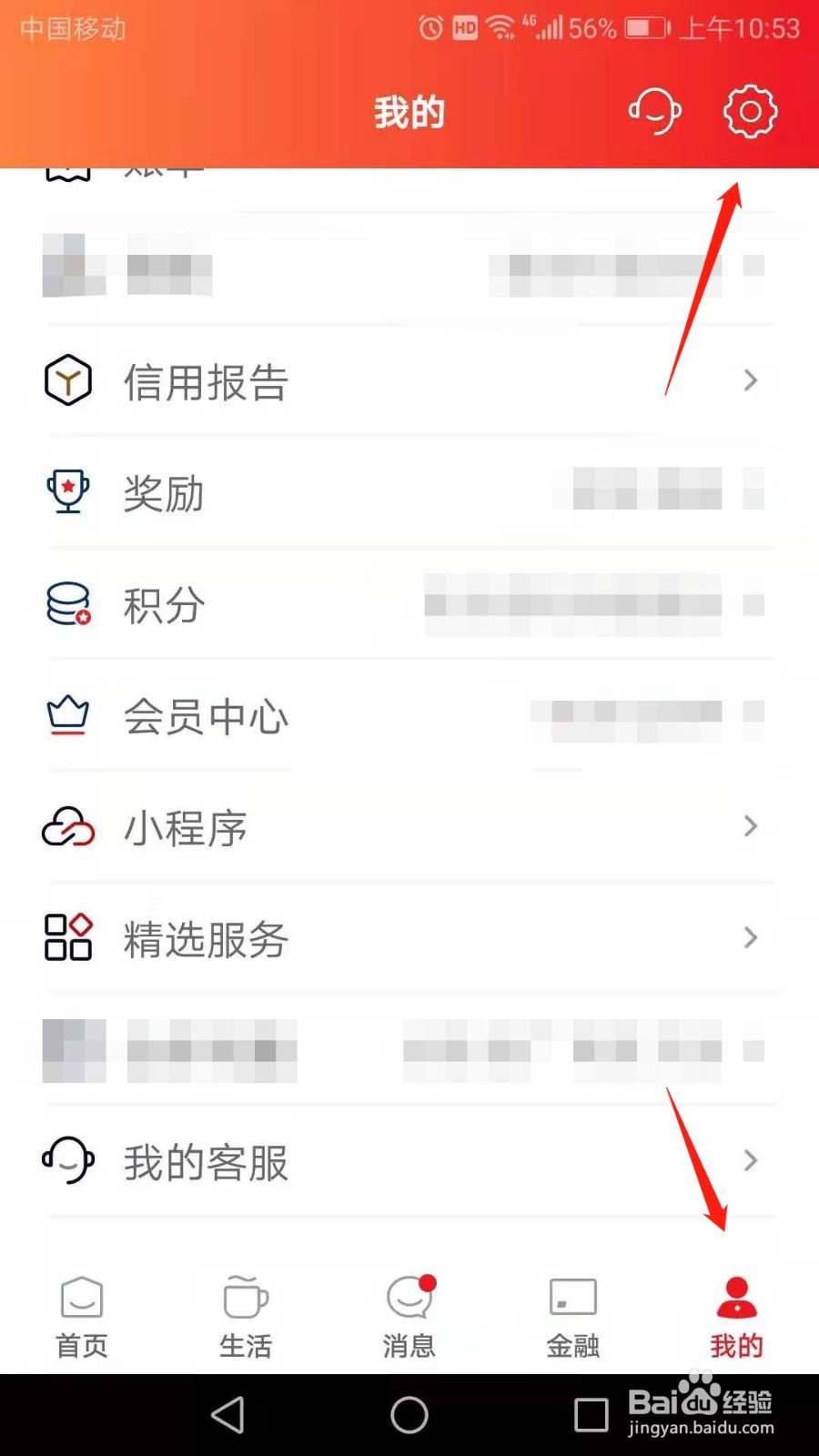The height and width of the screenshot is (1456, 819).
Task: Tap the 会员中心 list entry
Action: (x=205, y=715)
